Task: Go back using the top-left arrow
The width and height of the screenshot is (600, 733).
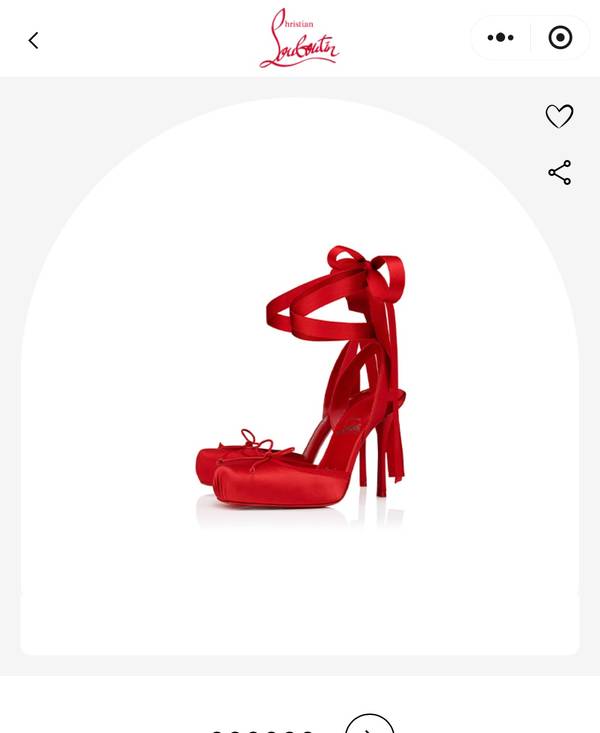Action: pyautogui.click(x=33, y=40)
